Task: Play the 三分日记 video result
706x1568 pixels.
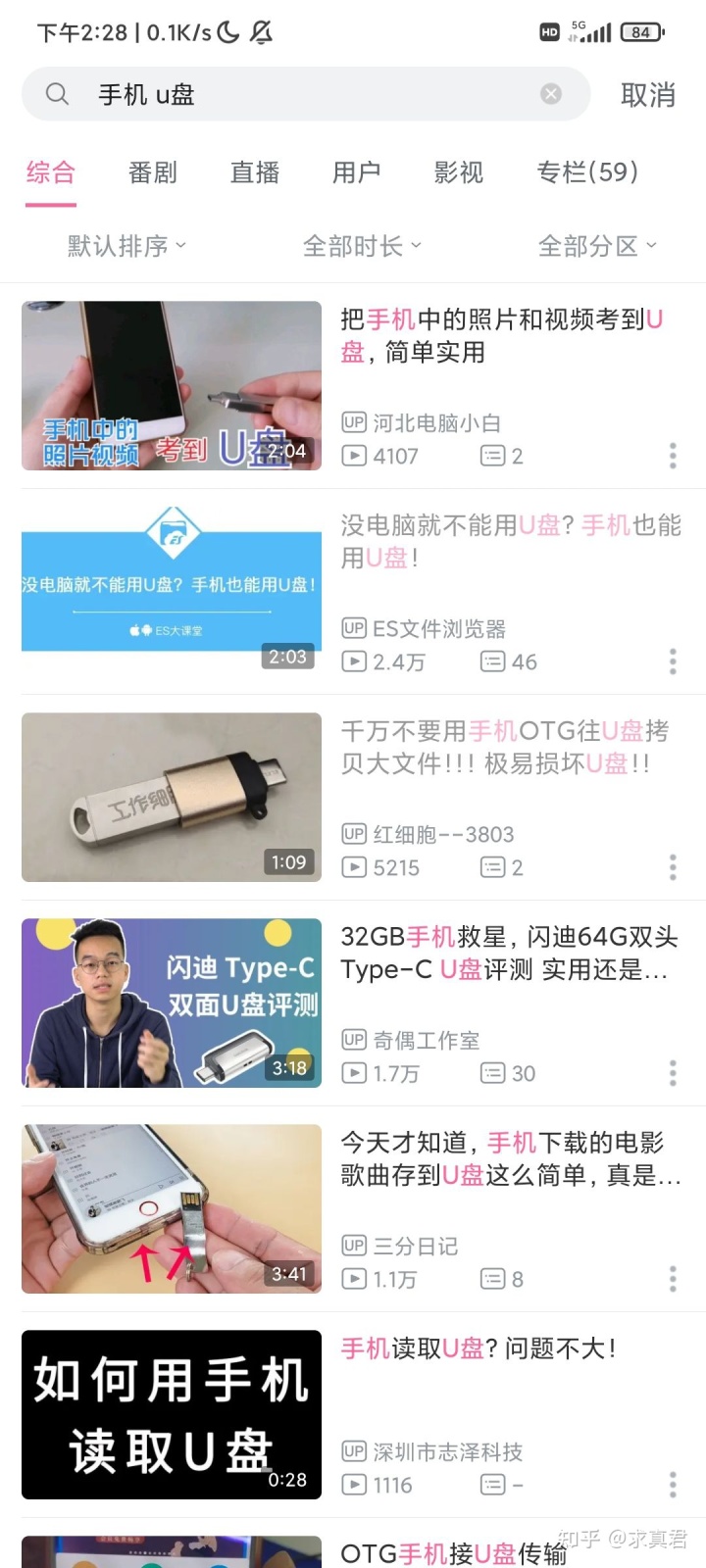Action: point(172,1208)
